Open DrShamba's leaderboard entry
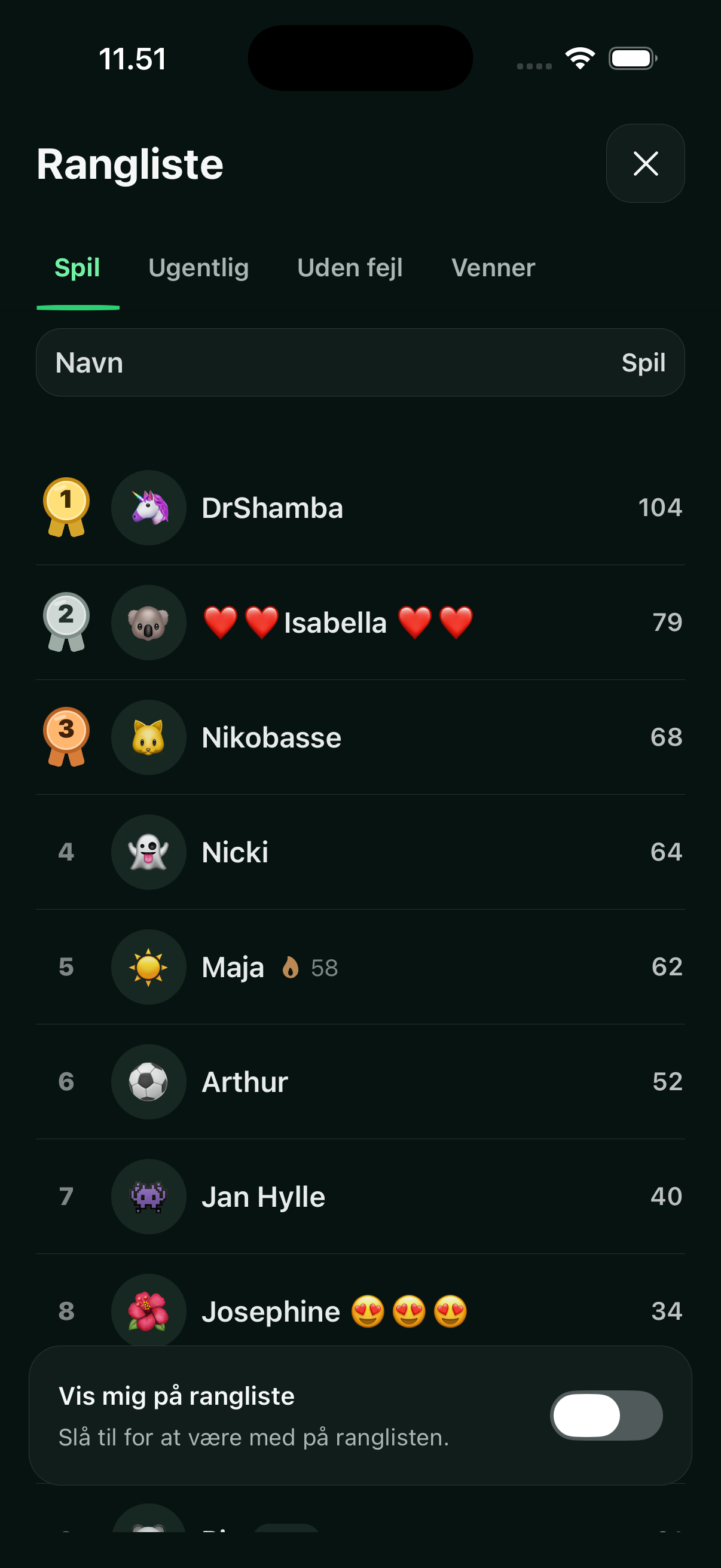Screen dimensions: 721x1568 [x=360, y=508]
